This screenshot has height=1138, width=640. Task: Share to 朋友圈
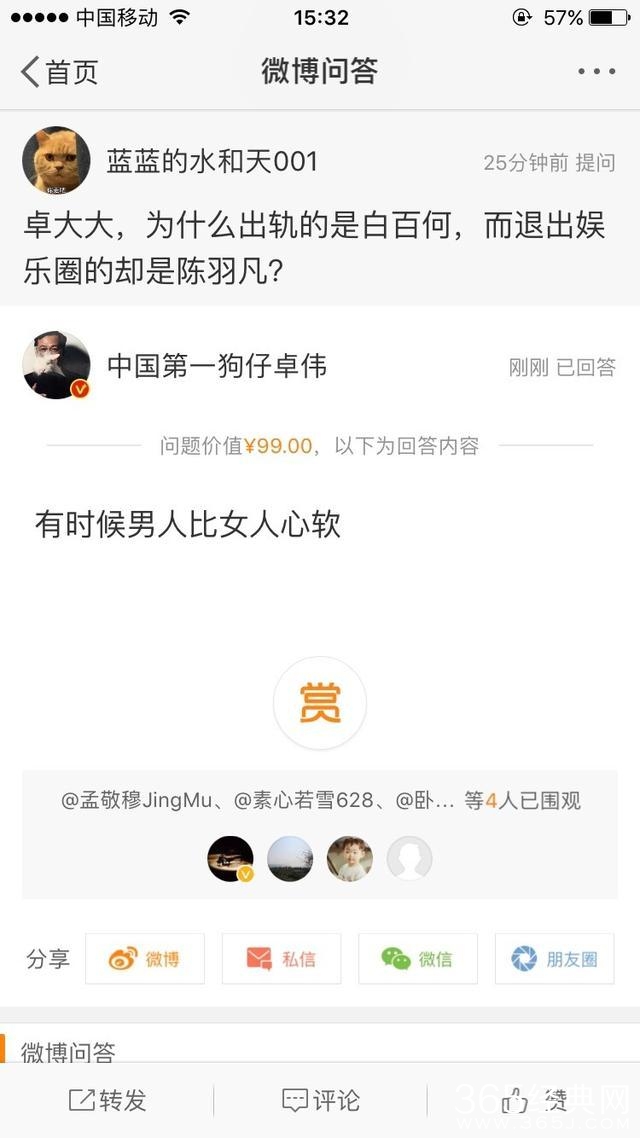pos(554,959)
